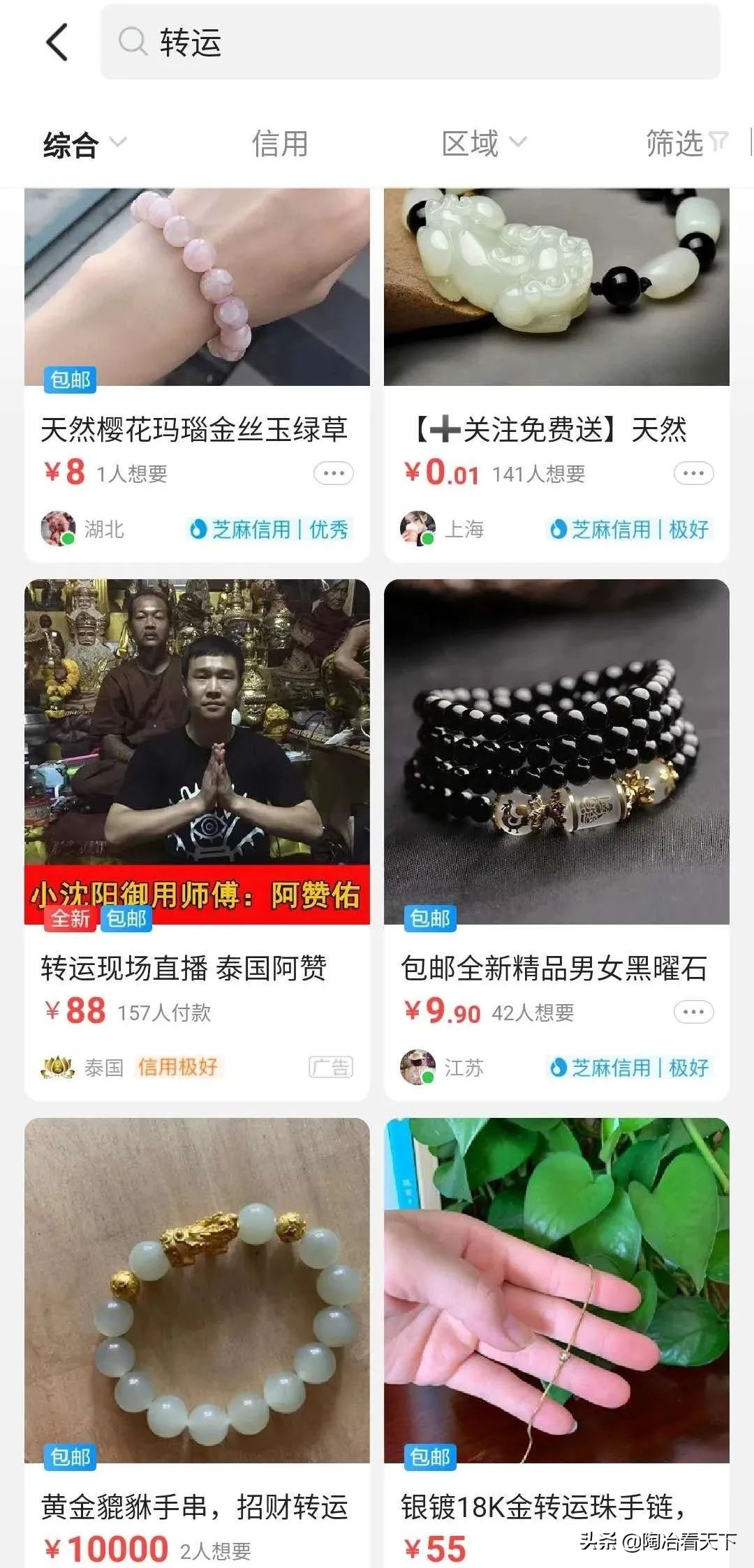Image resolution: width=754 pixels, height=1568 pixels.
Task: Select the 综合 tab
Action: point(70,143)
